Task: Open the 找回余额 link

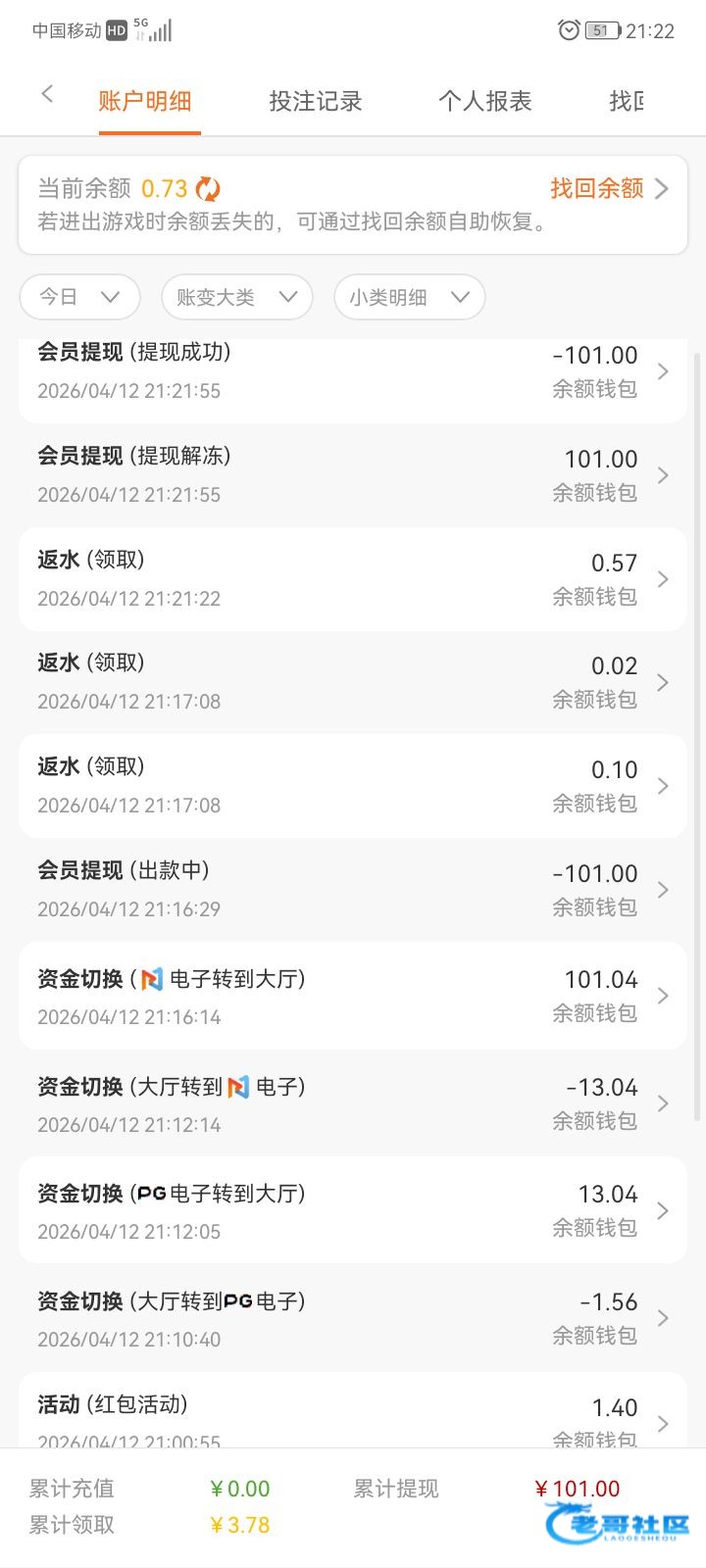Action: point(608,188)
